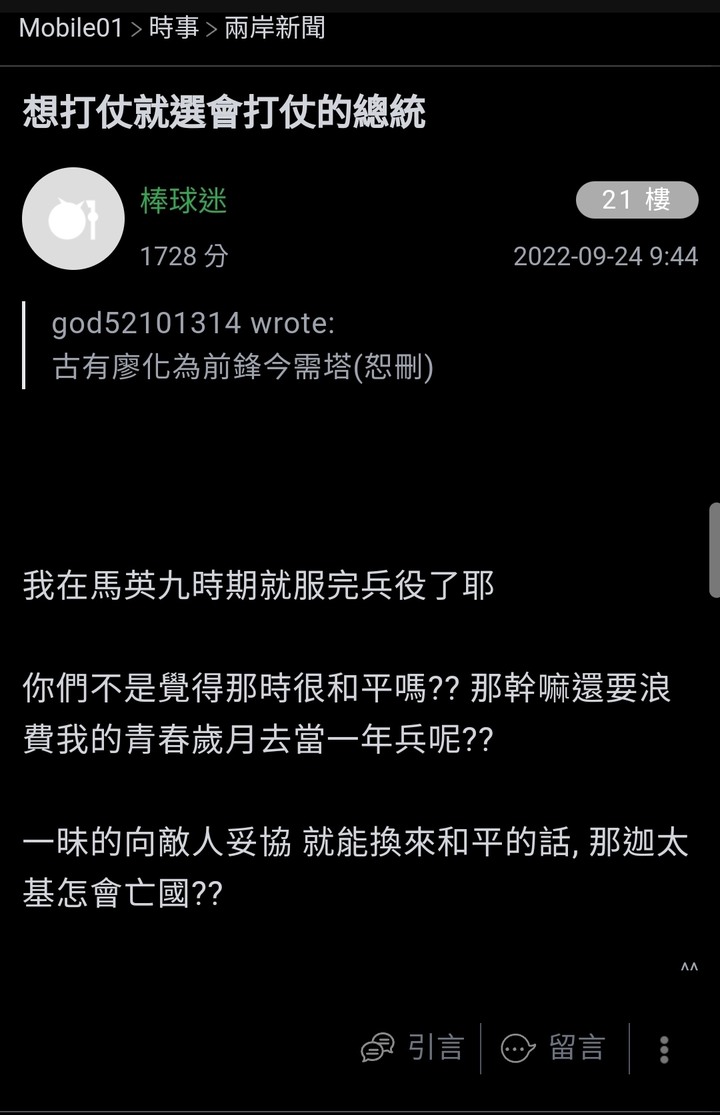The image size is (720, 1115).
Task: View 棒球迷's profile avatar
Action: [x=73, y=219]
